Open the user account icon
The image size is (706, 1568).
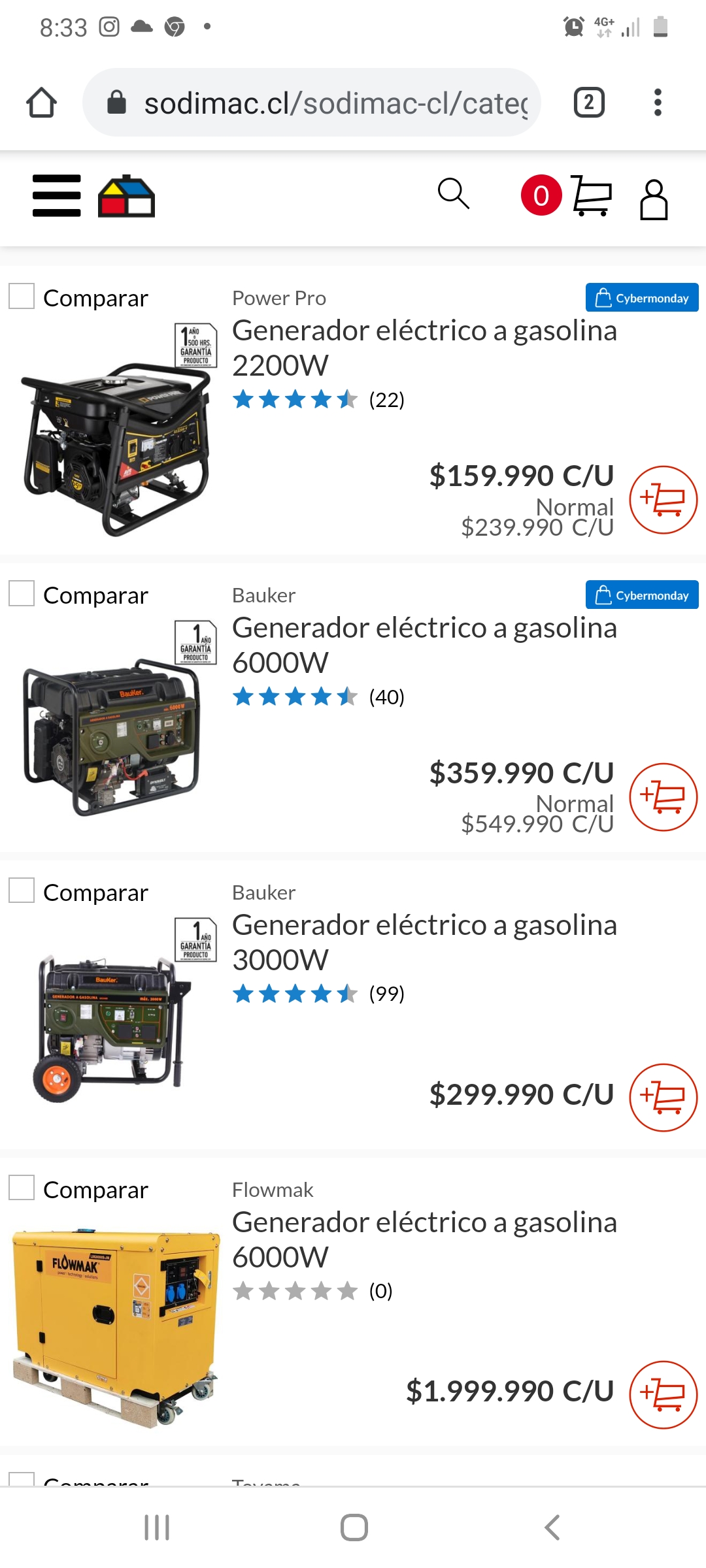(654, 199)
